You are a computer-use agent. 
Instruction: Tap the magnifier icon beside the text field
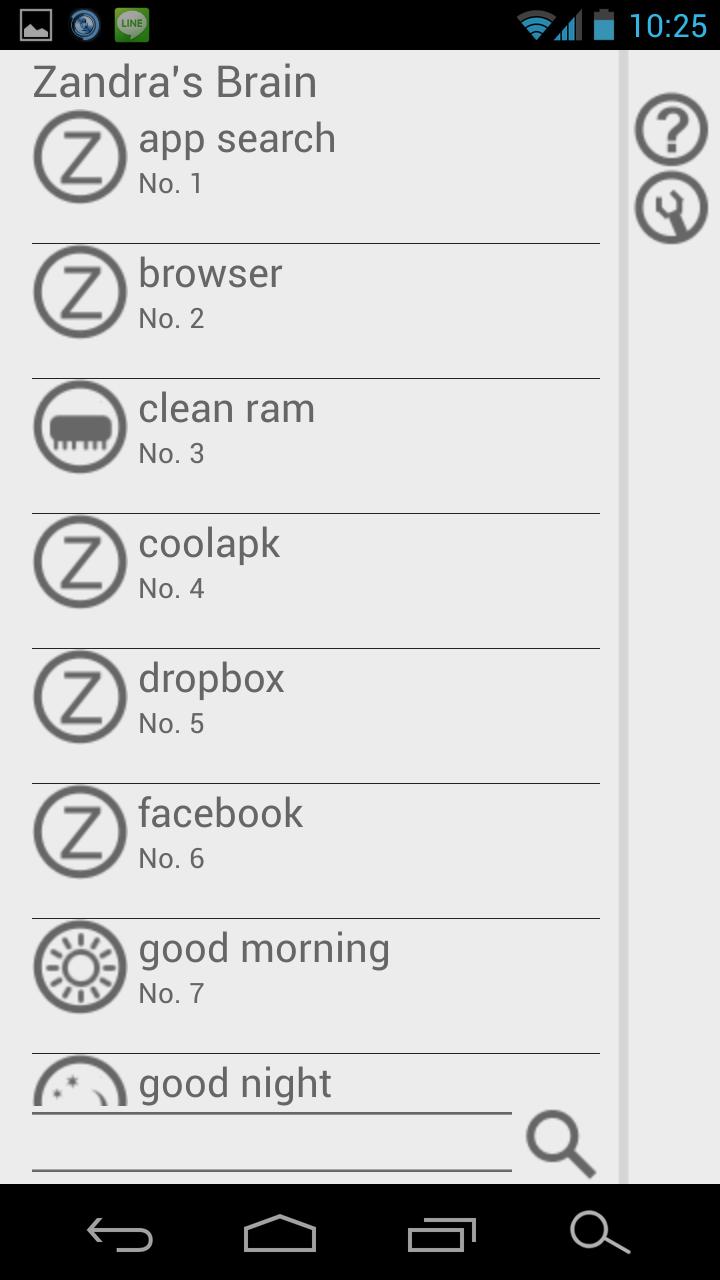click(561, 1143)
